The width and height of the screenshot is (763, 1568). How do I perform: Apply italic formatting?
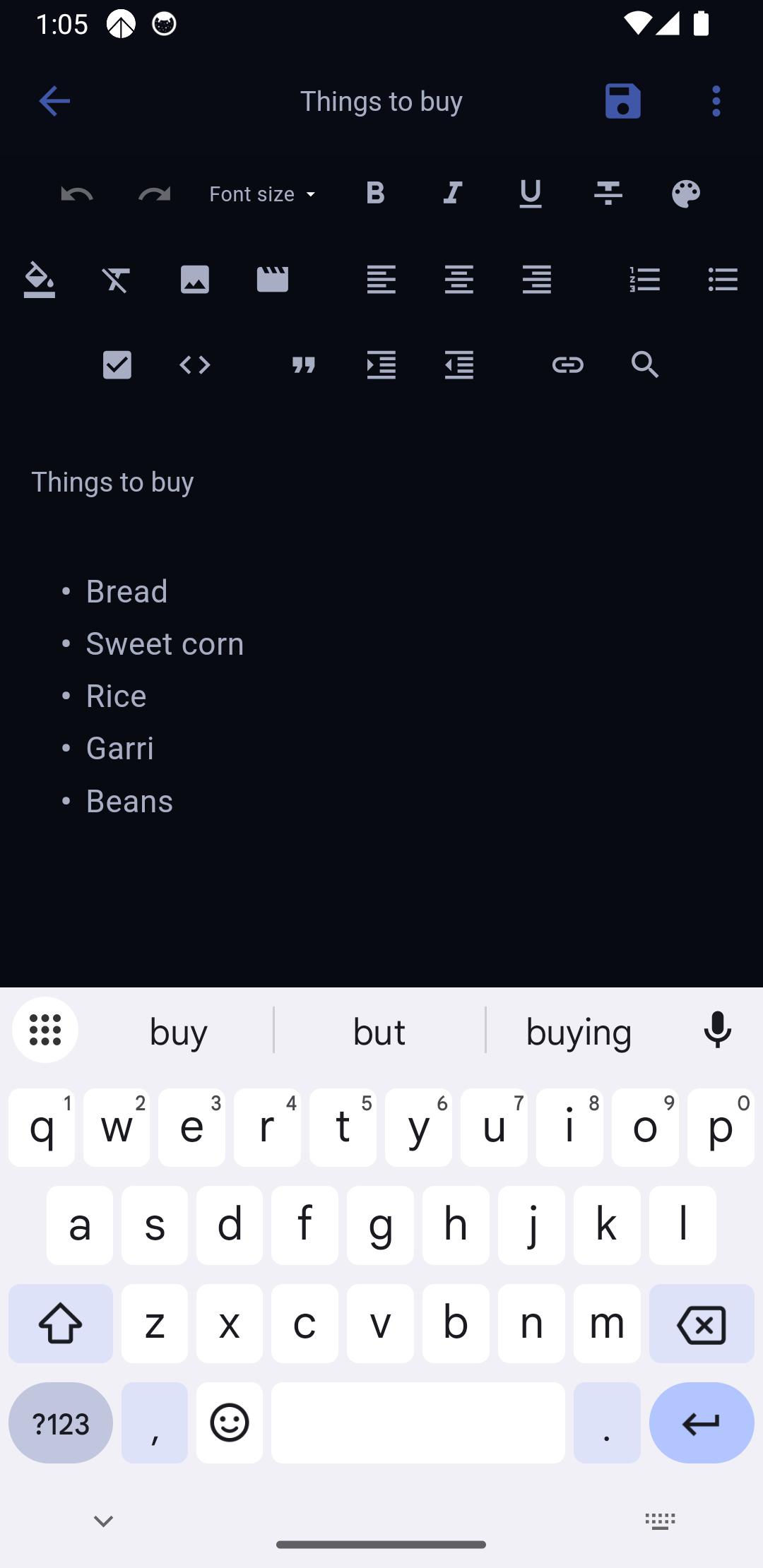pos(453,194)
